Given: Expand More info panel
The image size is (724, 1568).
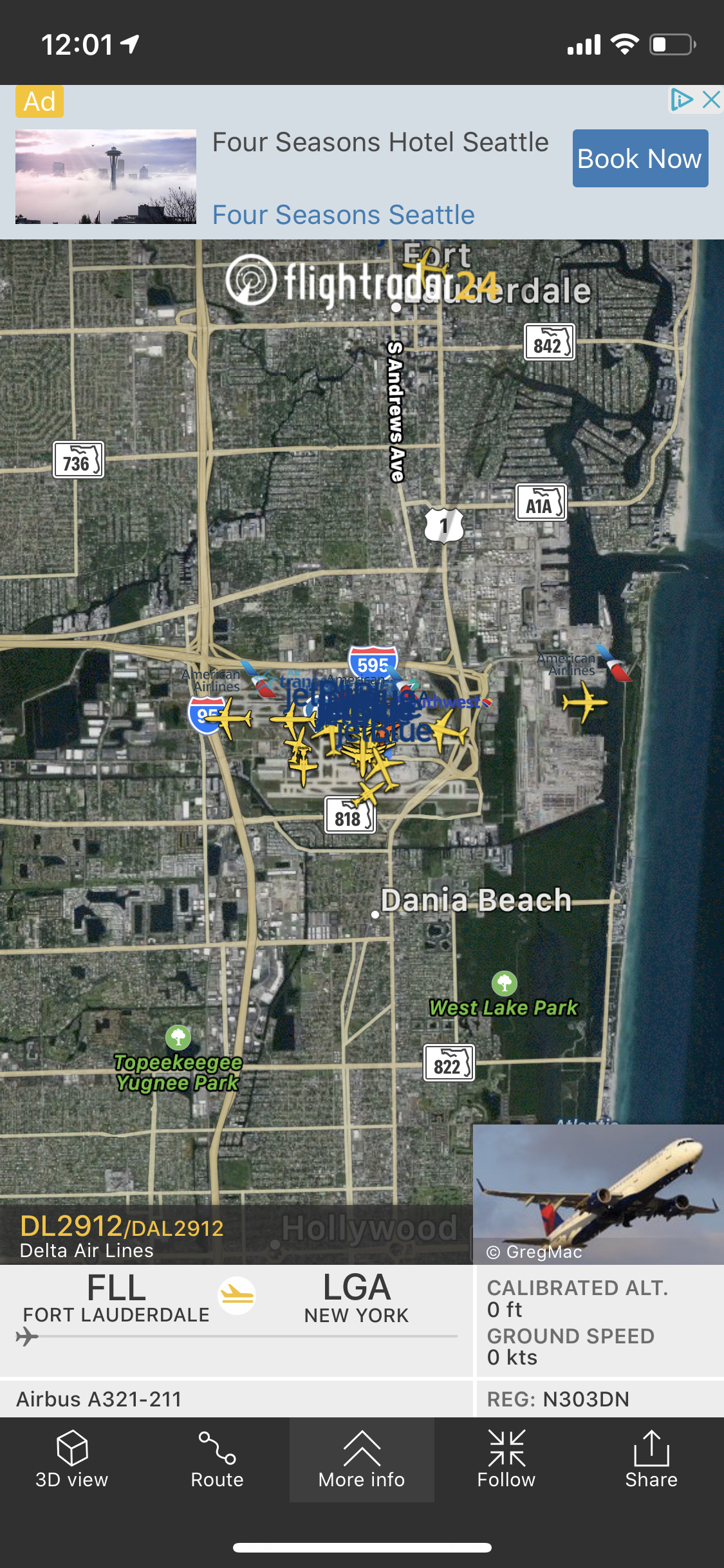Looking at the screenshot, I should point(362,1459).
